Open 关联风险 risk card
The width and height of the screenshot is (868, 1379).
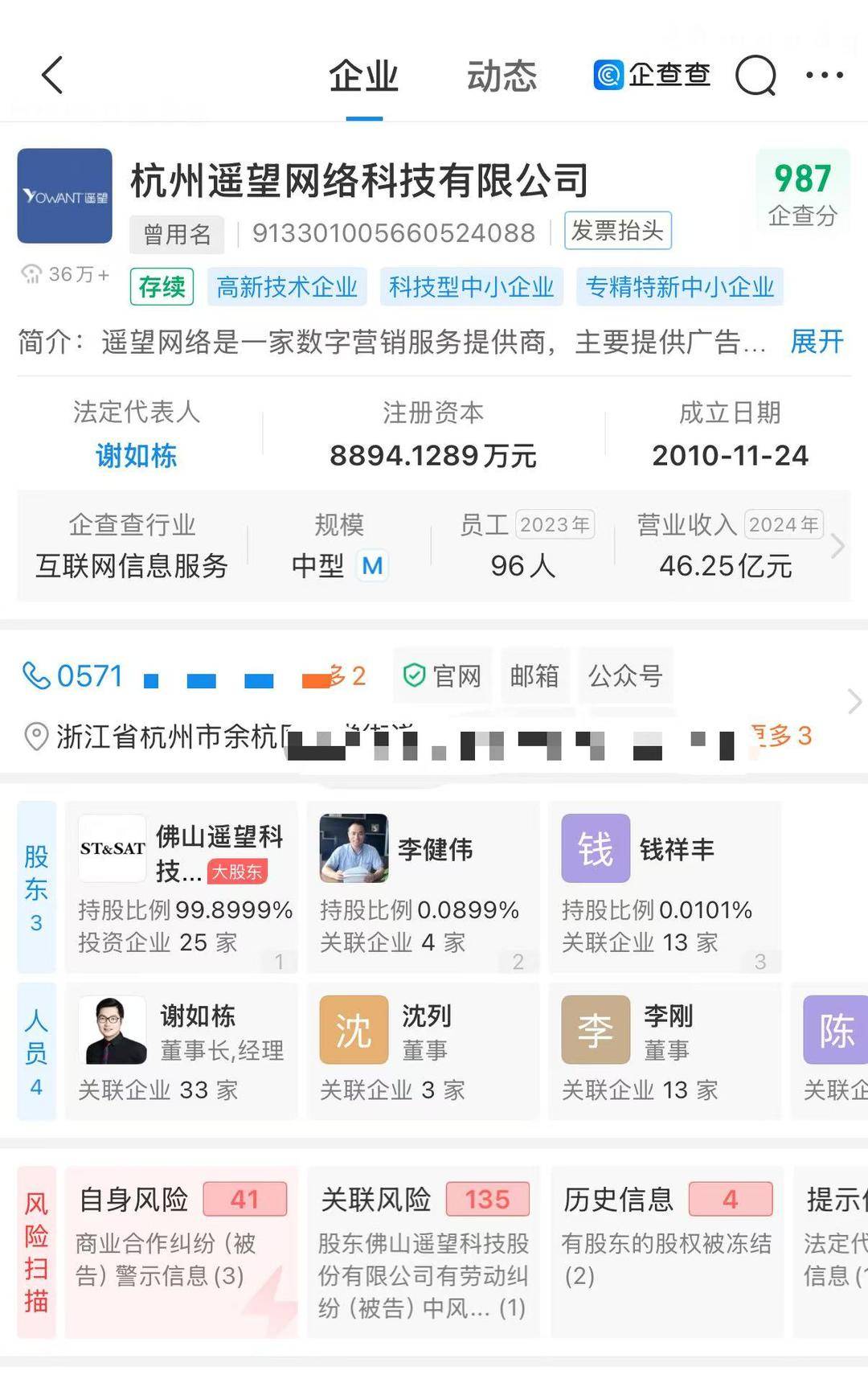tap(423, 1250)
